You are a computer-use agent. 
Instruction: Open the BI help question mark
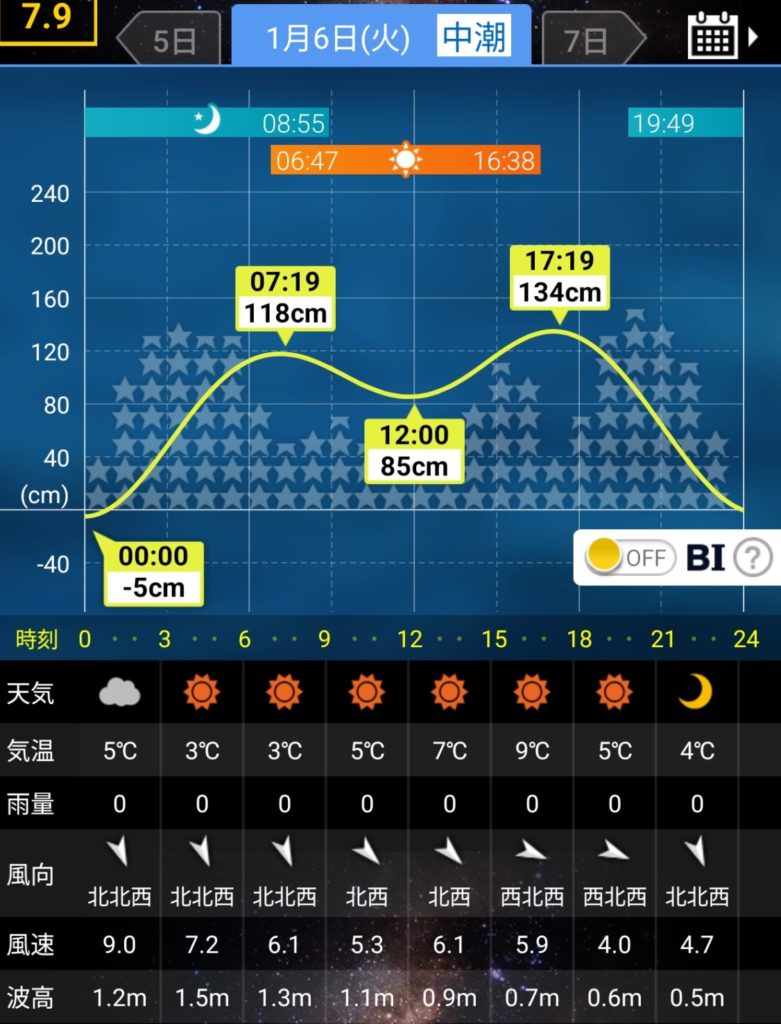(752, 557)
